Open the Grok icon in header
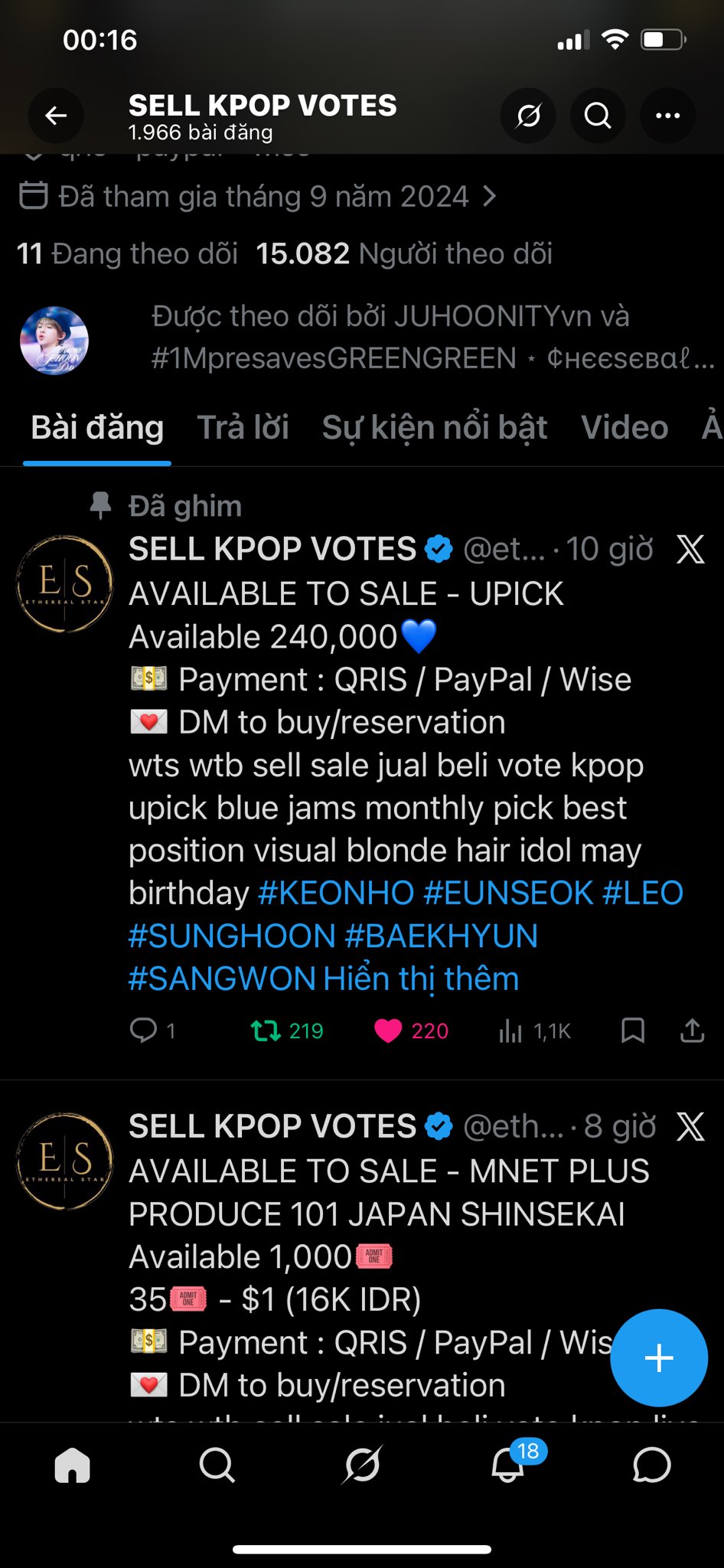 (528, 116)
